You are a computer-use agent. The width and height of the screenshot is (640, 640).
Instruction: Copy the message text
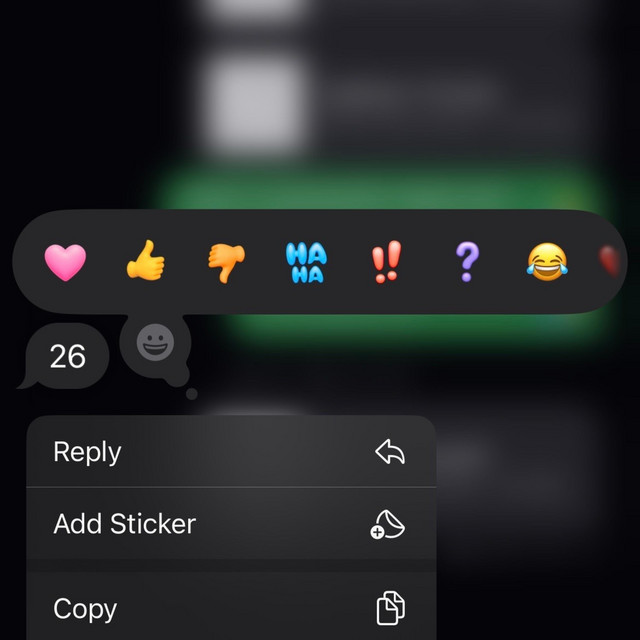pyautogui.click(x=231, y=608)
